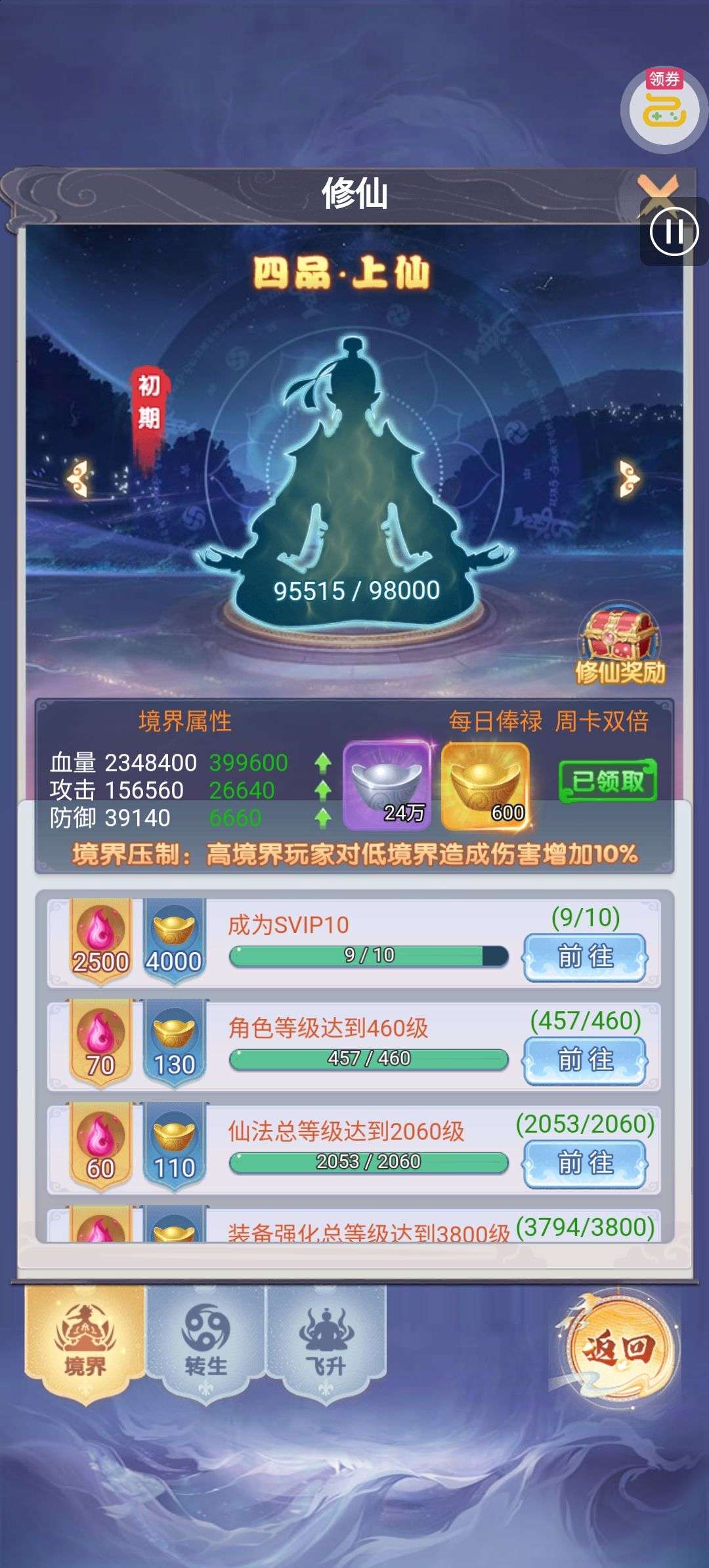
Task: Switch to the 飞升 tab
Action: (x=326, y=1343)
